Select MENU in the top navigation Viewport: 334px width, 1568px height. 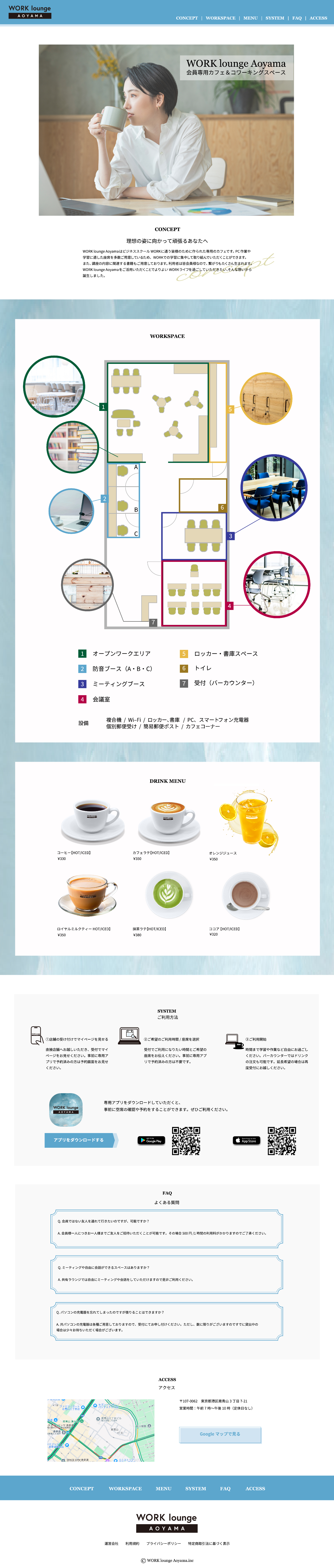(x=250, y=18)
